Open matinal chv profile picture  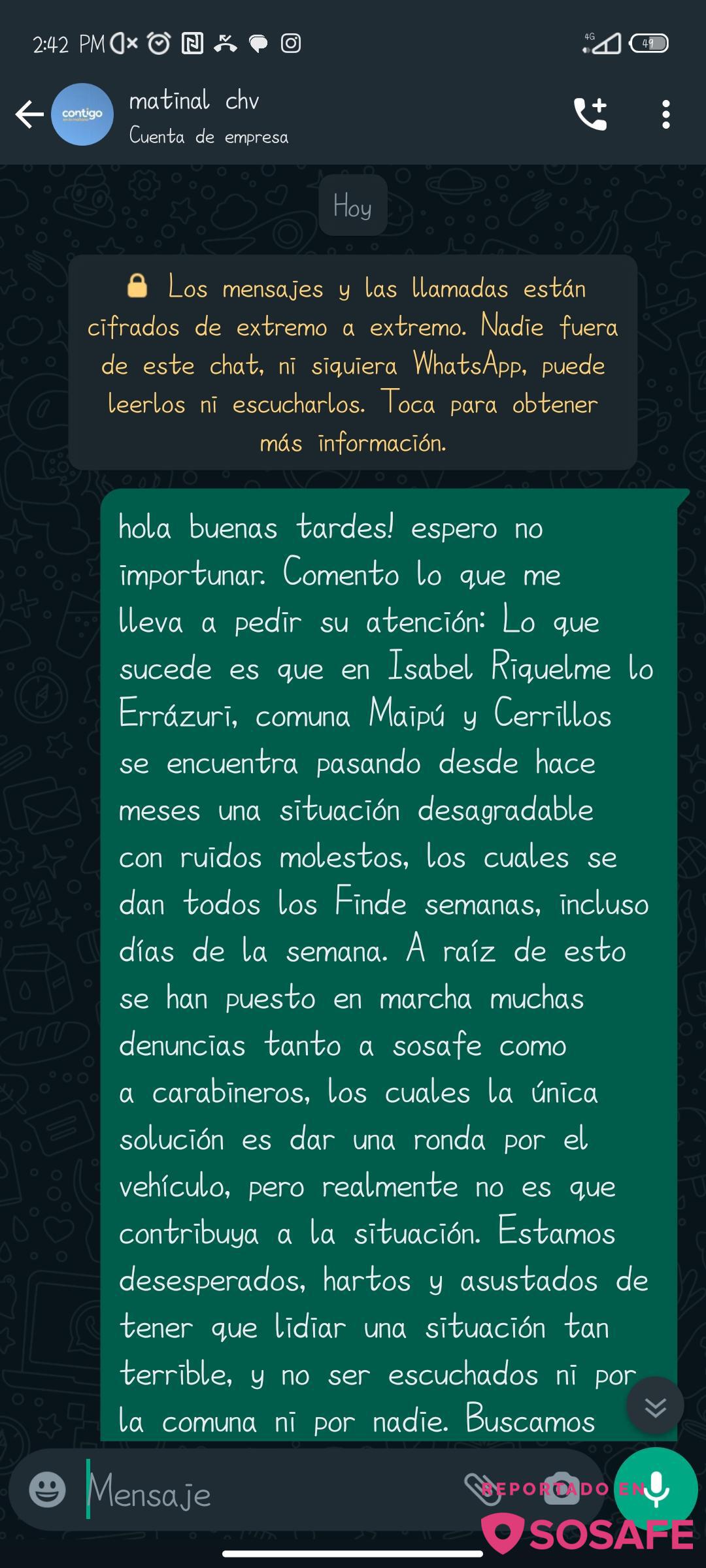[x=82, y=114]
